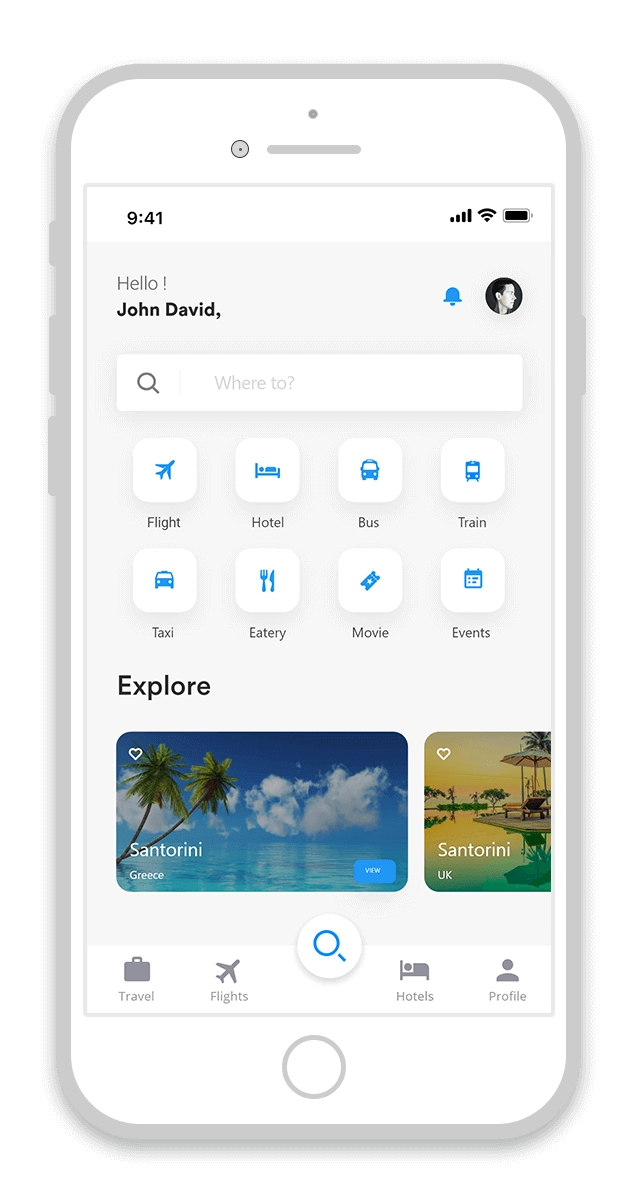Choose the Train category
Screen dimensions: 633x1200
[472, 470]
